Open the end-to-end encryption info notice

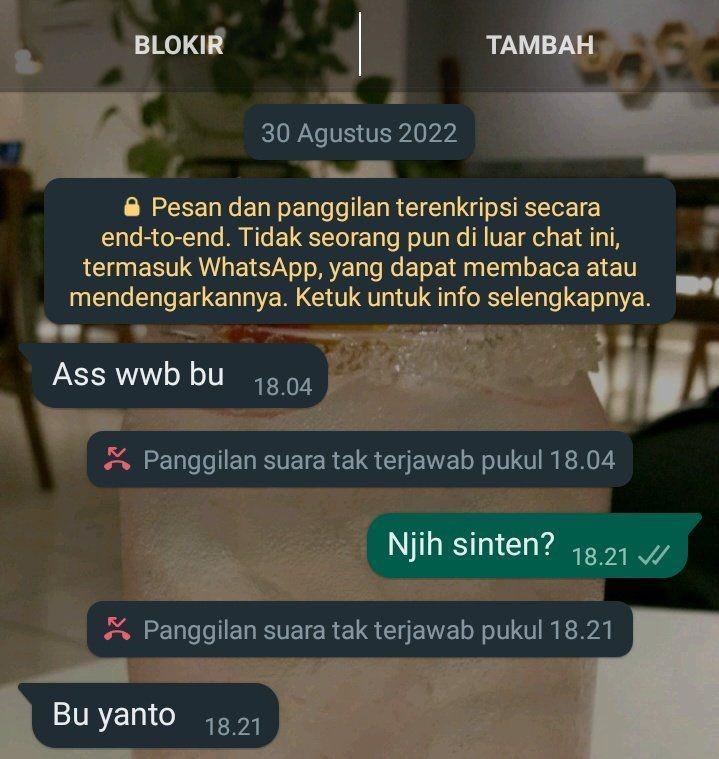360,253
